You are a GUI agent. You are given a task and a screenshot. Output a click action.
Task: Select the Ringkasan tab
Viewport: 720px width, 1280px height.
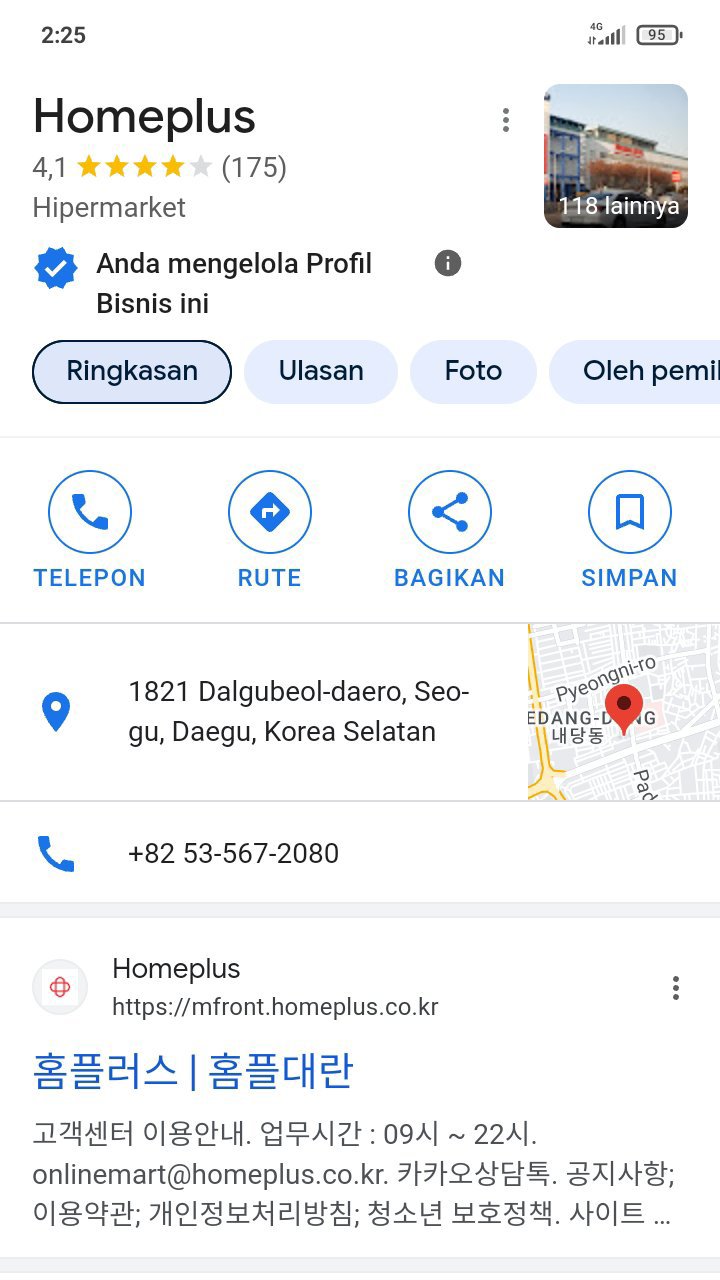point(132,372)
